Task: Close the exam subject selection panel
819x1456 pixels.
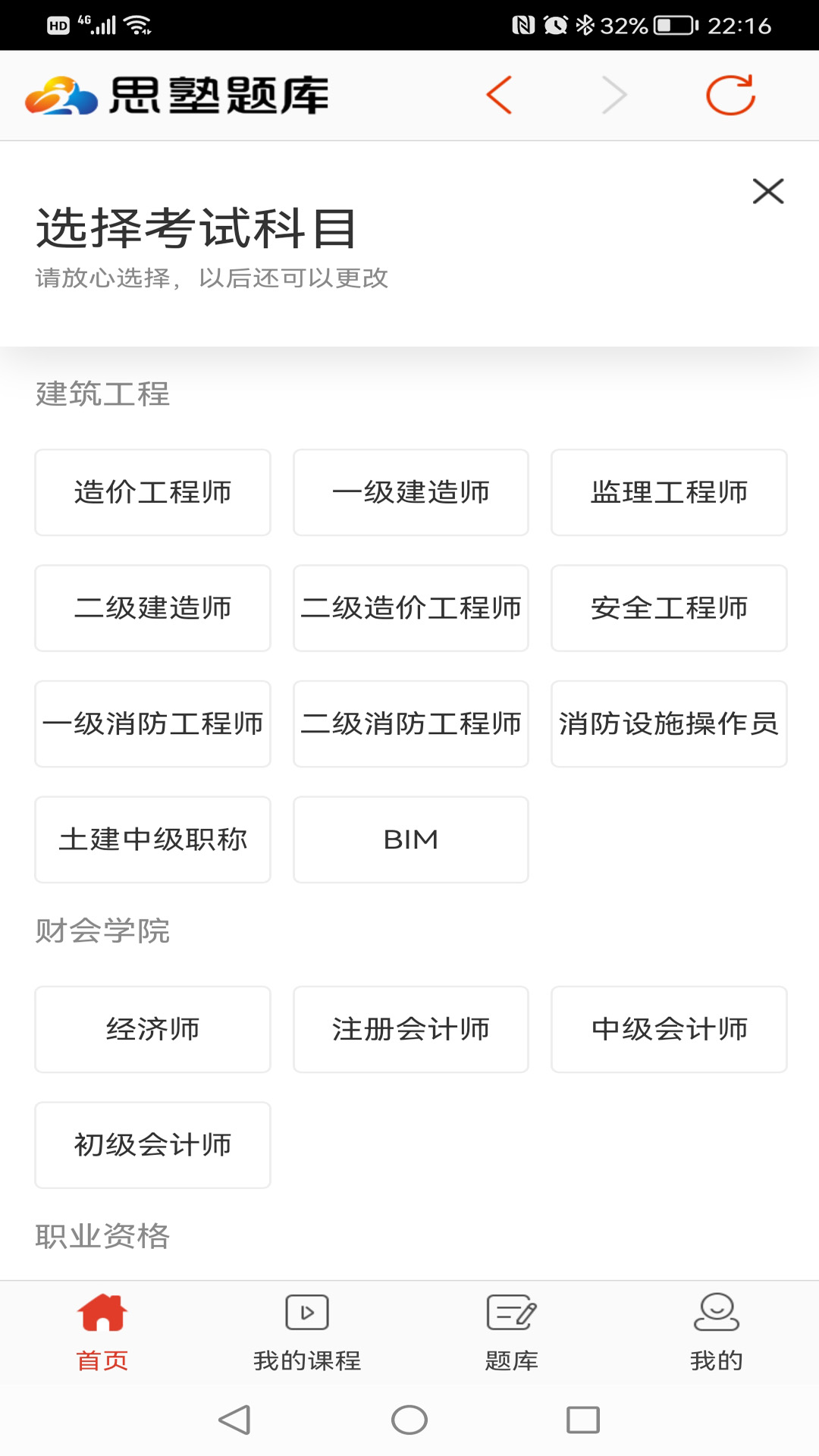Action: click(x=767, y=191)
